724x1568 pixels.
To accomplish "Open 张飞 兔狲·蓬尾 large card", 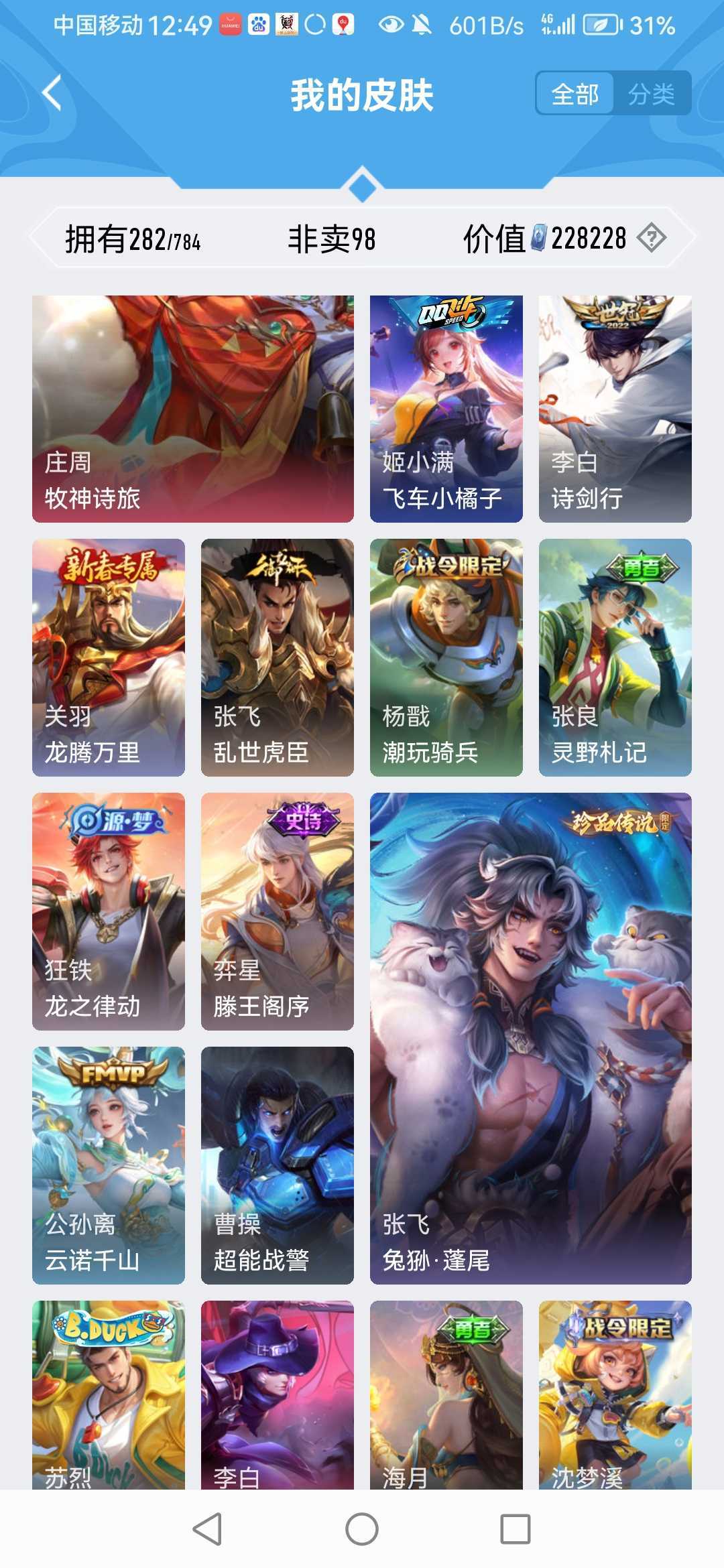I will pos(530,1038).
